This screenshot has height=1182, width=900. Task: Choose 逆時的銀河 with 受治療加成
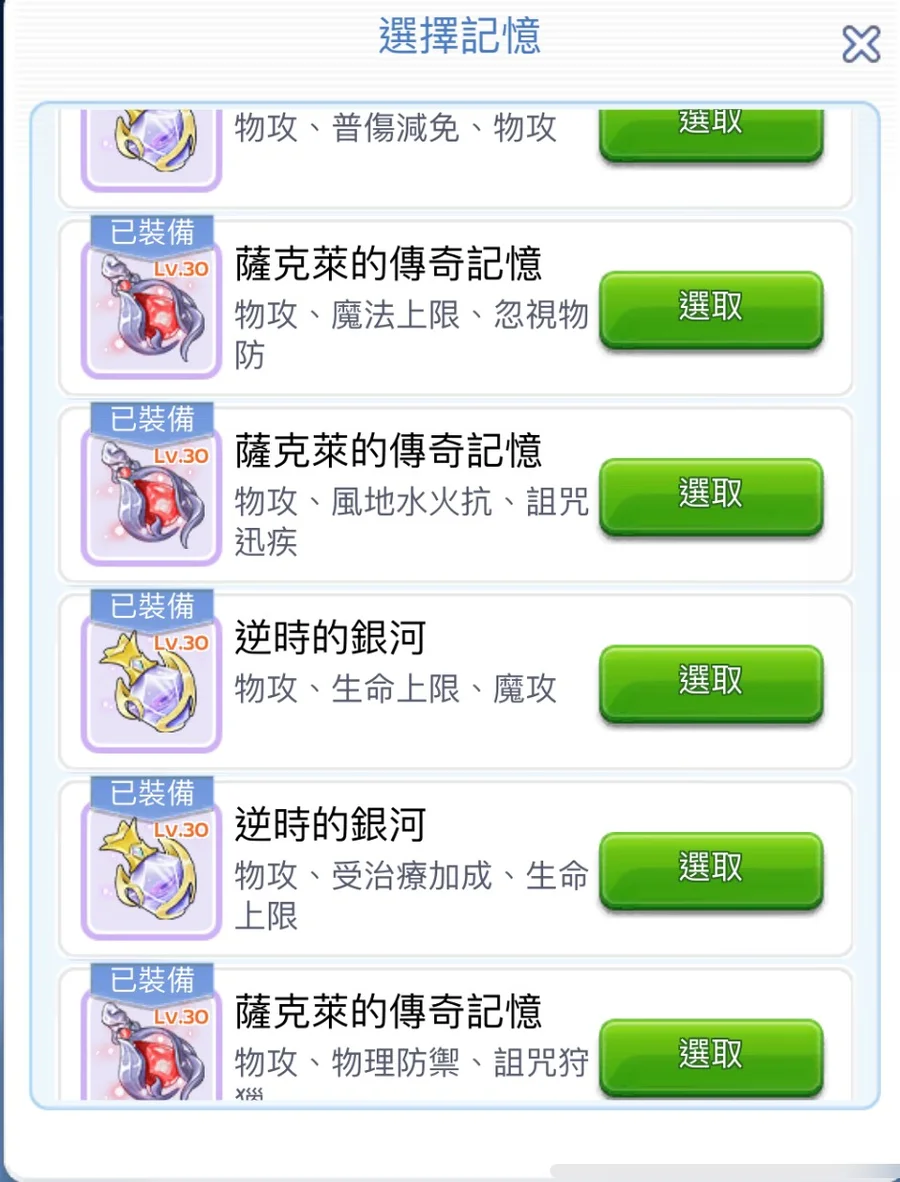coord(710,869)
